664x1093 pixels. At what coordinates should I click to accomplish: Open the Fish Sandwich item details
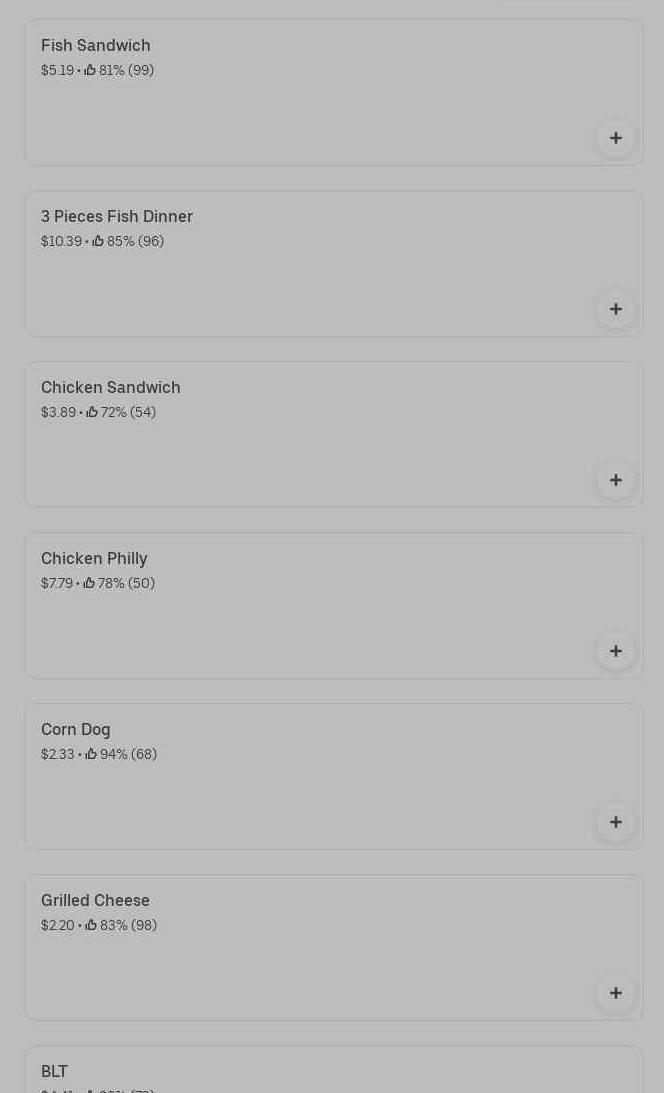tap(300, 92)
